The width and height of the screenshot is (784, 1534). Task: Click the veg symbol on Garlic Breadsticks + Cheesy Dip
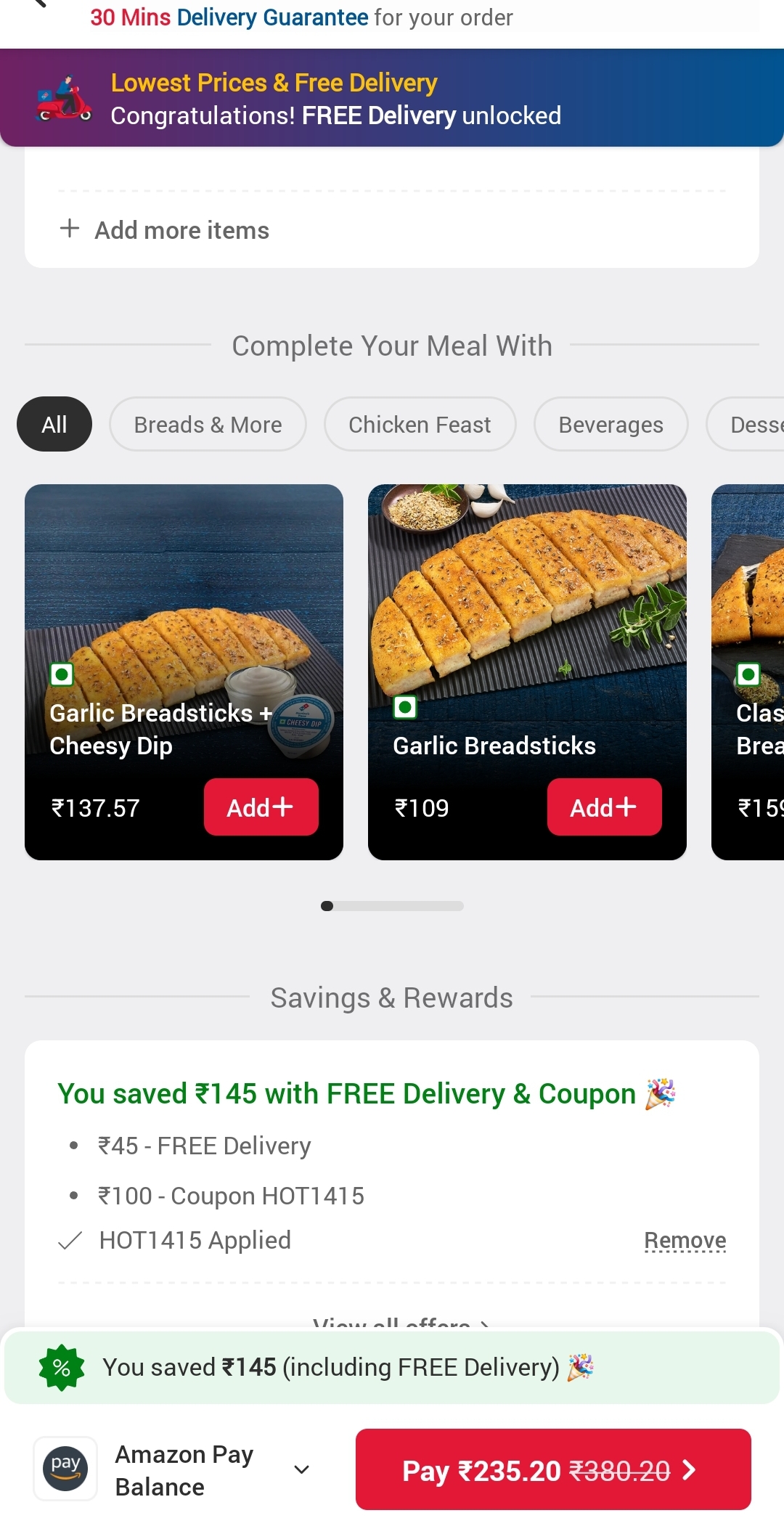pyautogui.click(x=62, y=674)
